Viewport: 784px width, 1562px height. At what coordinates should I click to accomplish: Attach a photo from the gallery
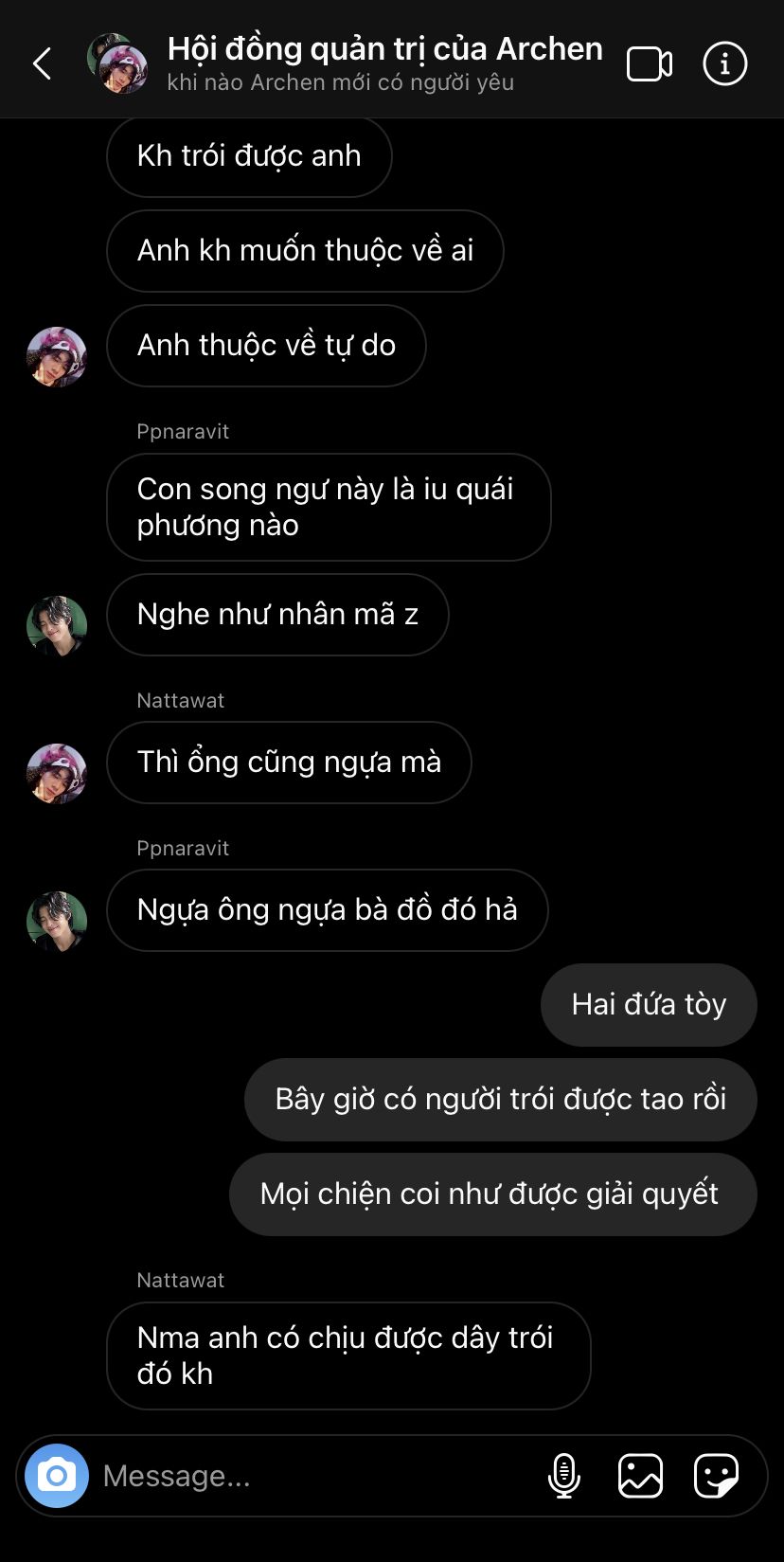coord(640,1475)
